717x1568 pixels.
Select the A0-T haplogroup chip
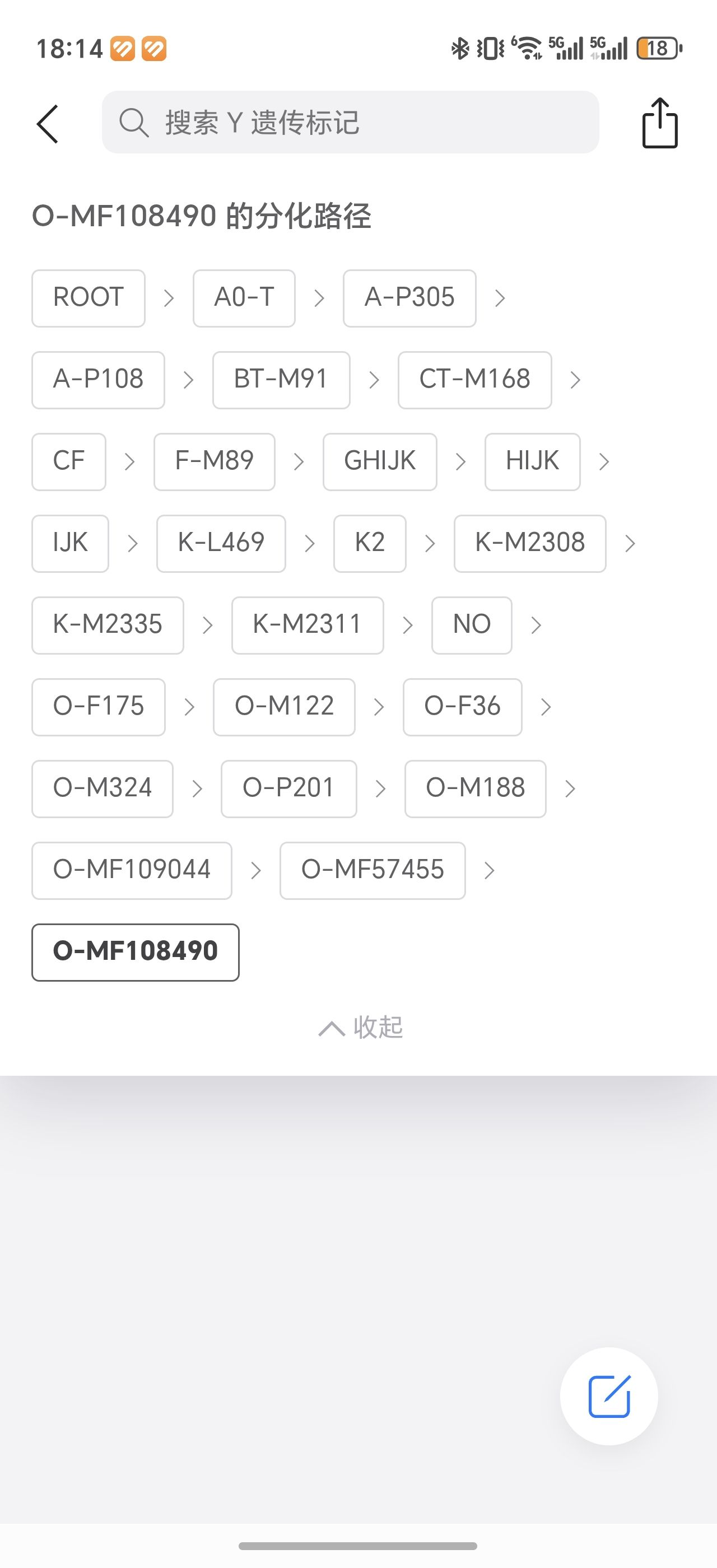[244, 298]
